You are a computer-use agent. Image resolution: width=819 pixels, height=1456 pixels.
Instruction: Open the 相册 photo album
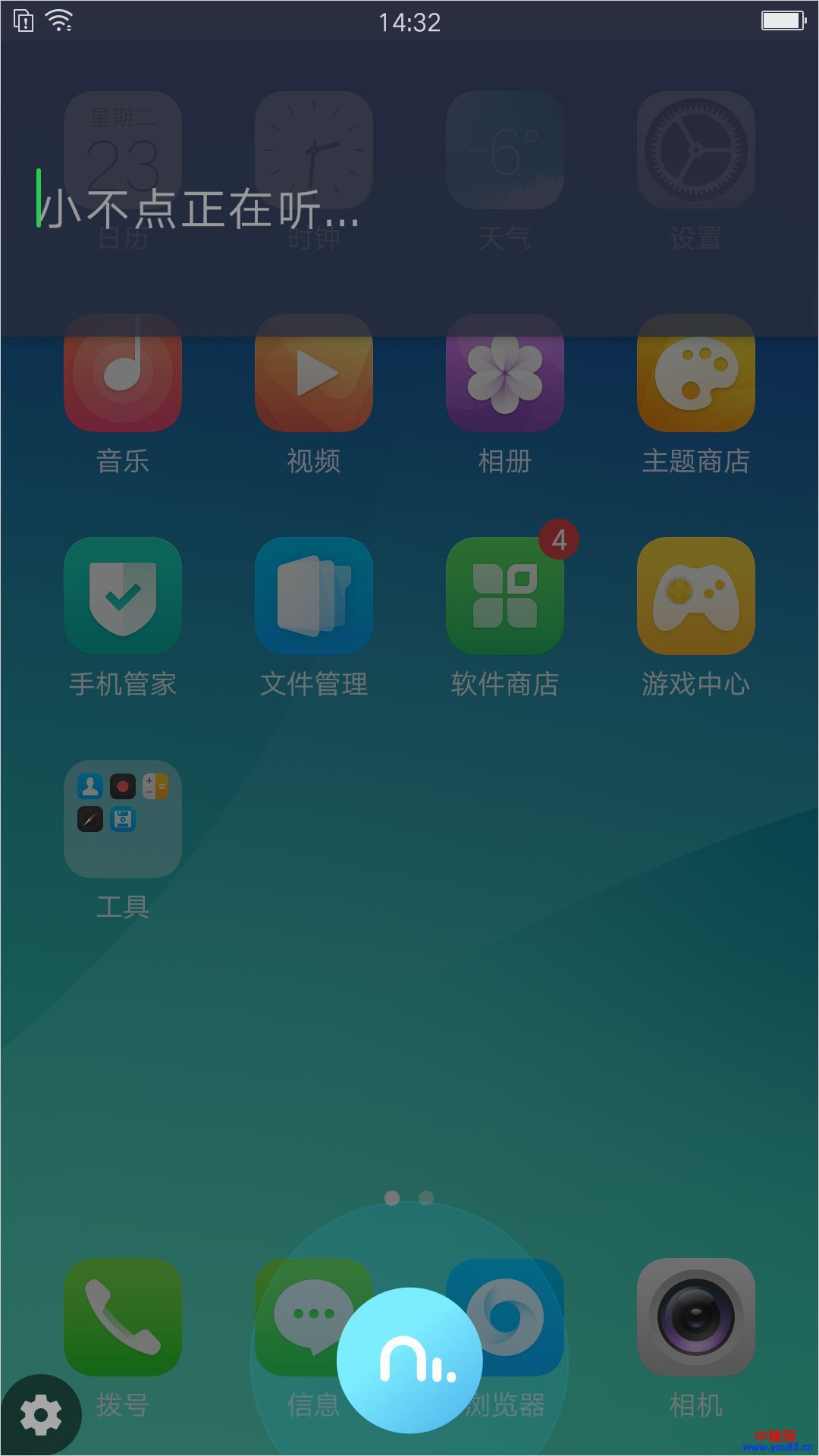pyautogui.click(x=505, y=373)
